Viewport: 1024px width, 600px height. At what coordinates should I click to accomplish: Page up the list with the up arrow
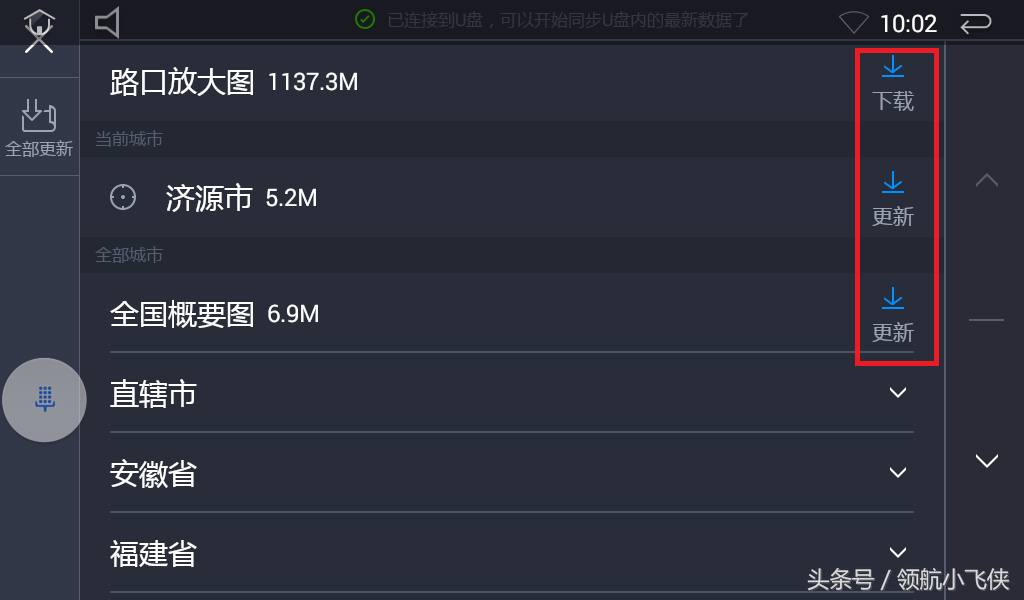(x=986, y=181)
